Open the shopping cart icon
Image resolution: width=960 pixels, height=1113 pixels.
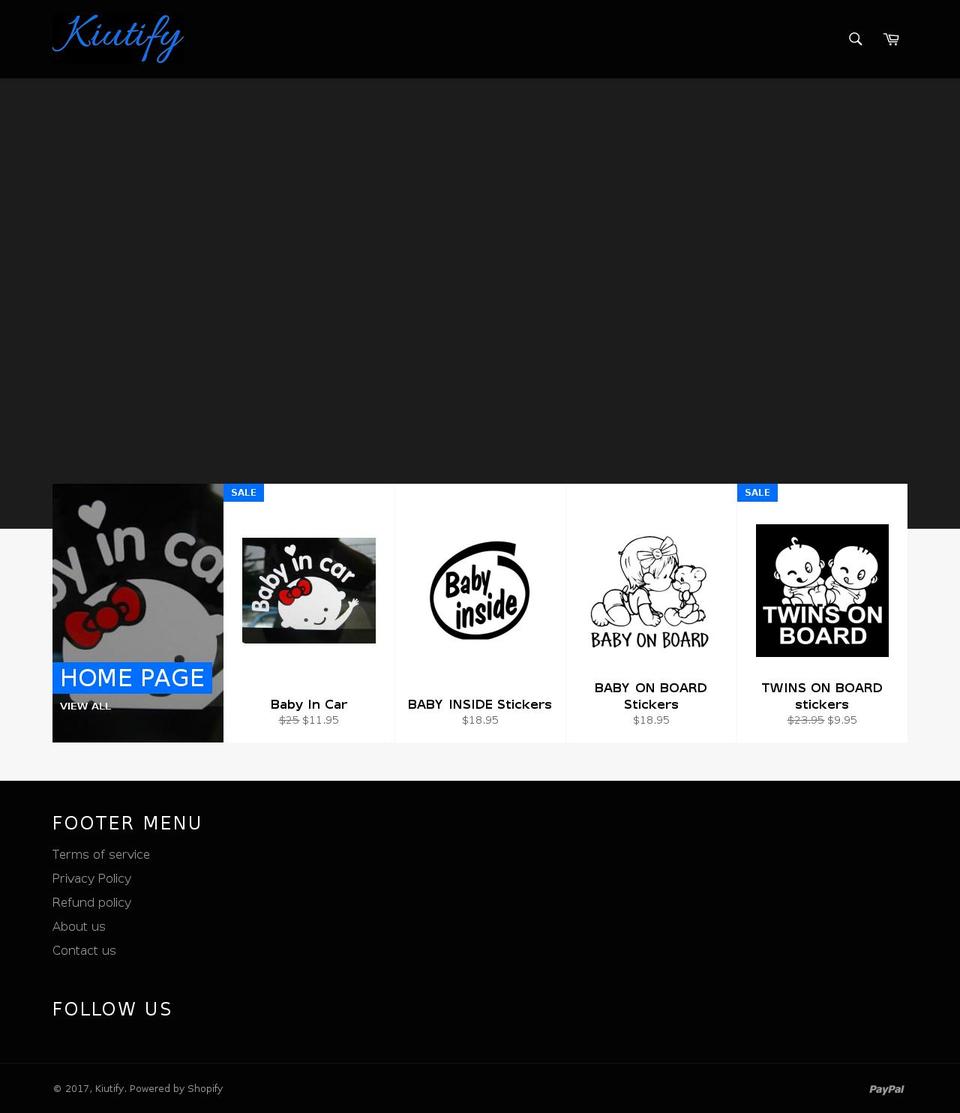coord(890,39)
